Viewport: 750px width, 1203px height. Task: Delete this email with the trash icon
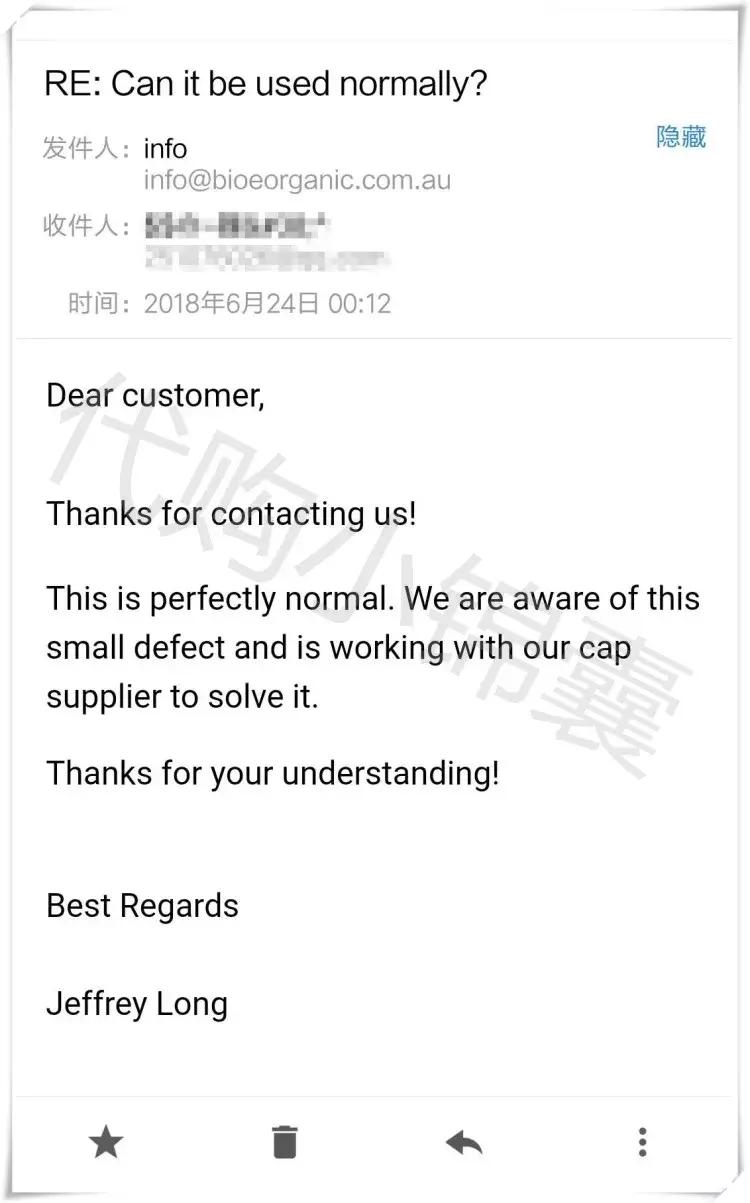[x=285, y=1141]
